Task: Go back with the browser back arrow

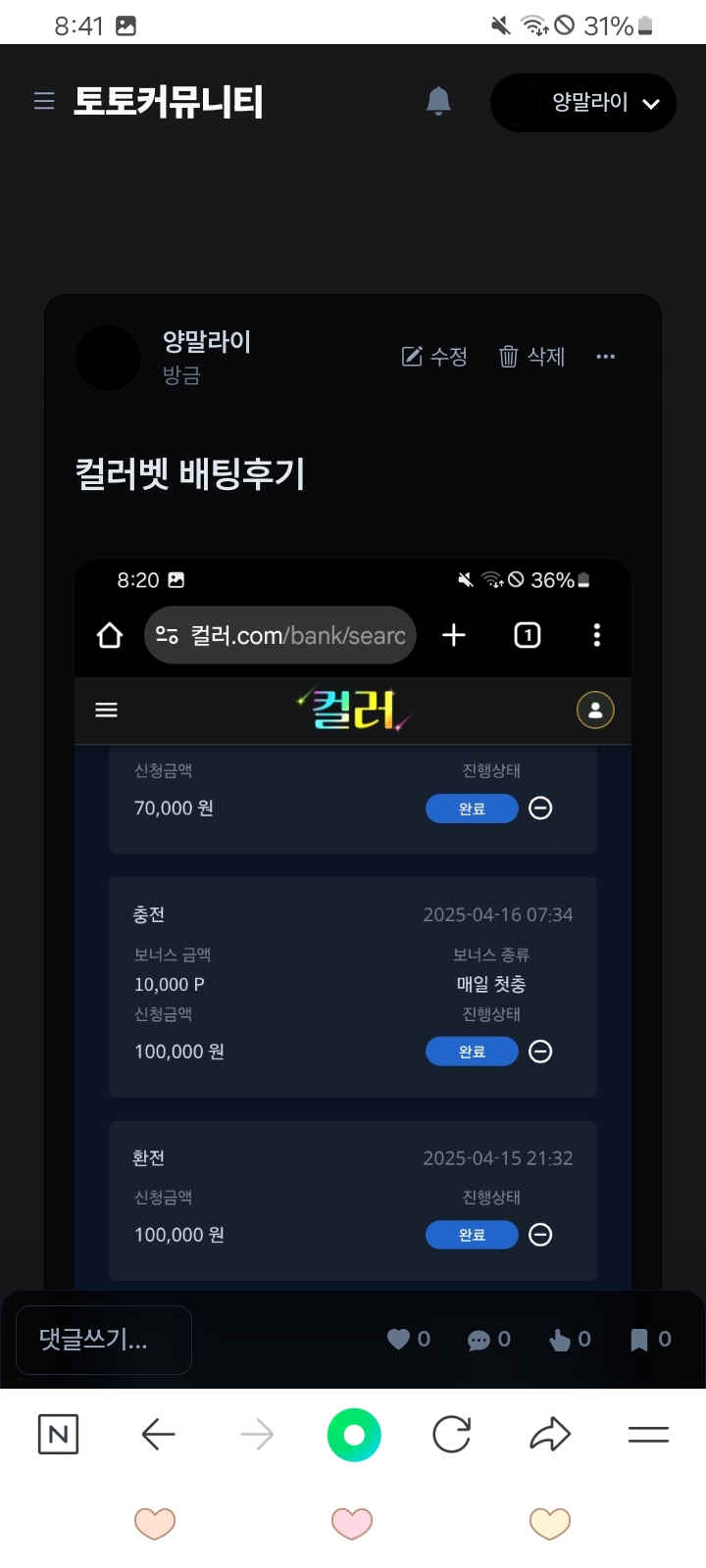Action: click(158, 1435)
